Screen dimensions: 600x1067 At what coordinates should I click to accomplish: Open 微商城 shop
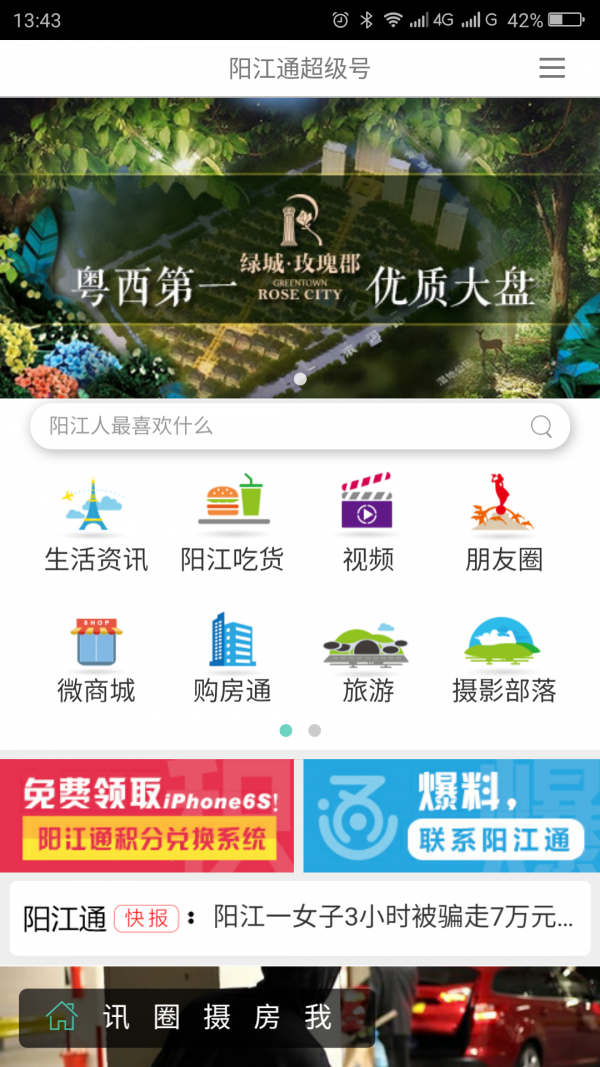click(96, 658)
